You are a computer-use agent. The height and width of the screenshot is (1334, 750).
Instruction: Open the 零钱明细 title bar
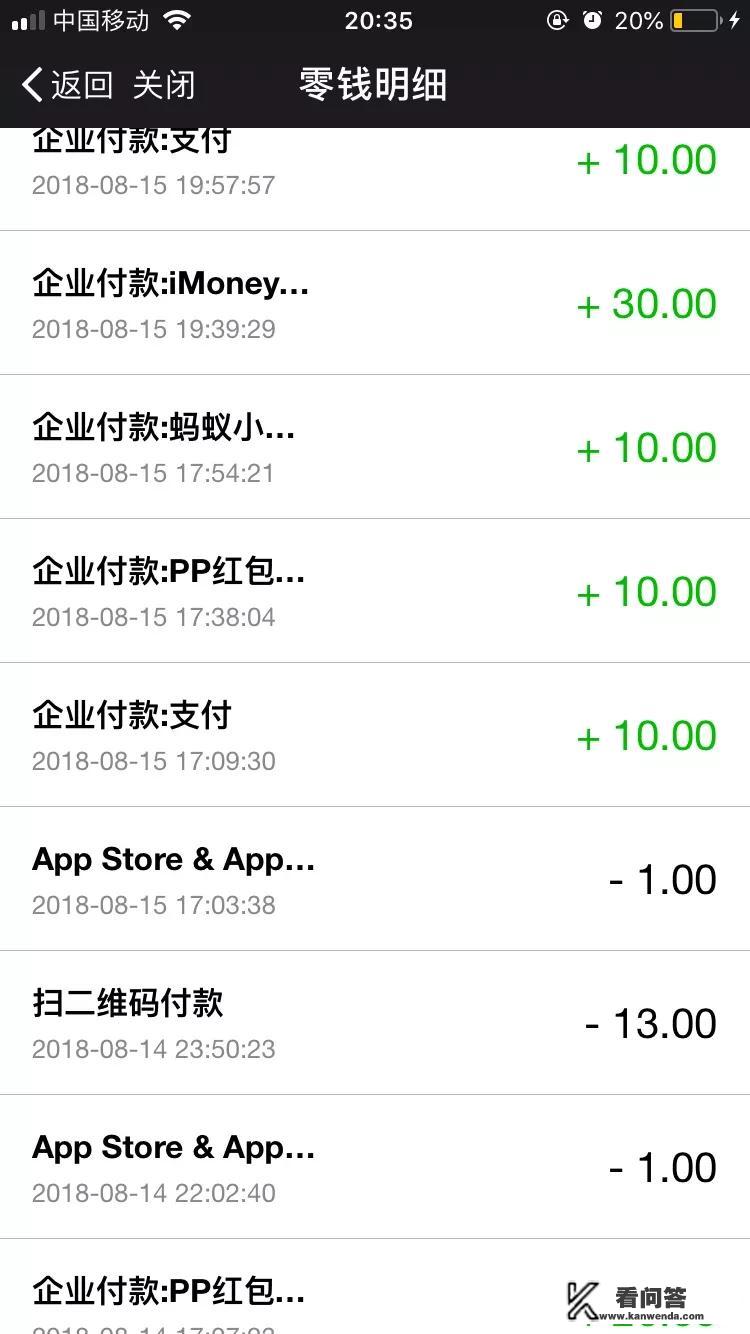[375, 84]
